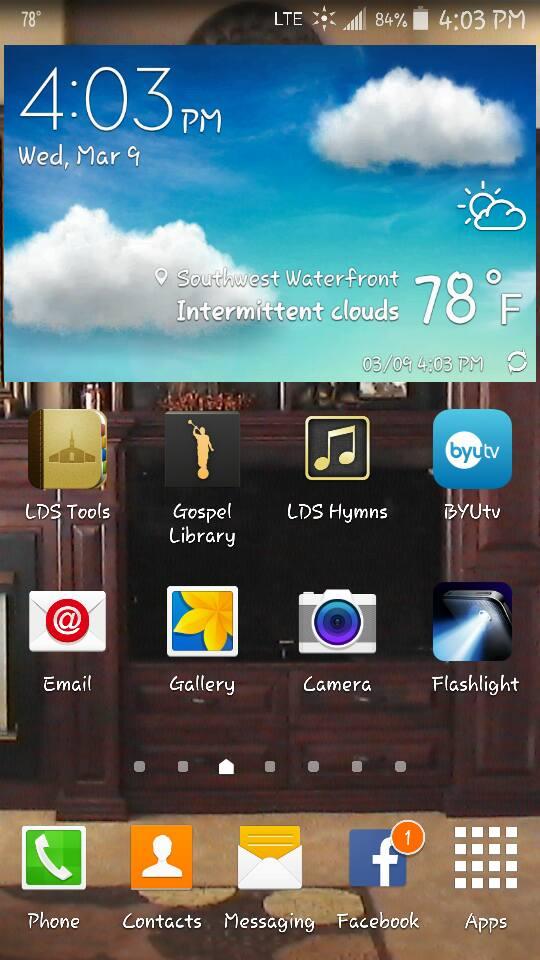The height and width of the screenshot is (960, 540).
Task: Tap the clock showing 4:03 PM in widget
Action: pos(120,100)
